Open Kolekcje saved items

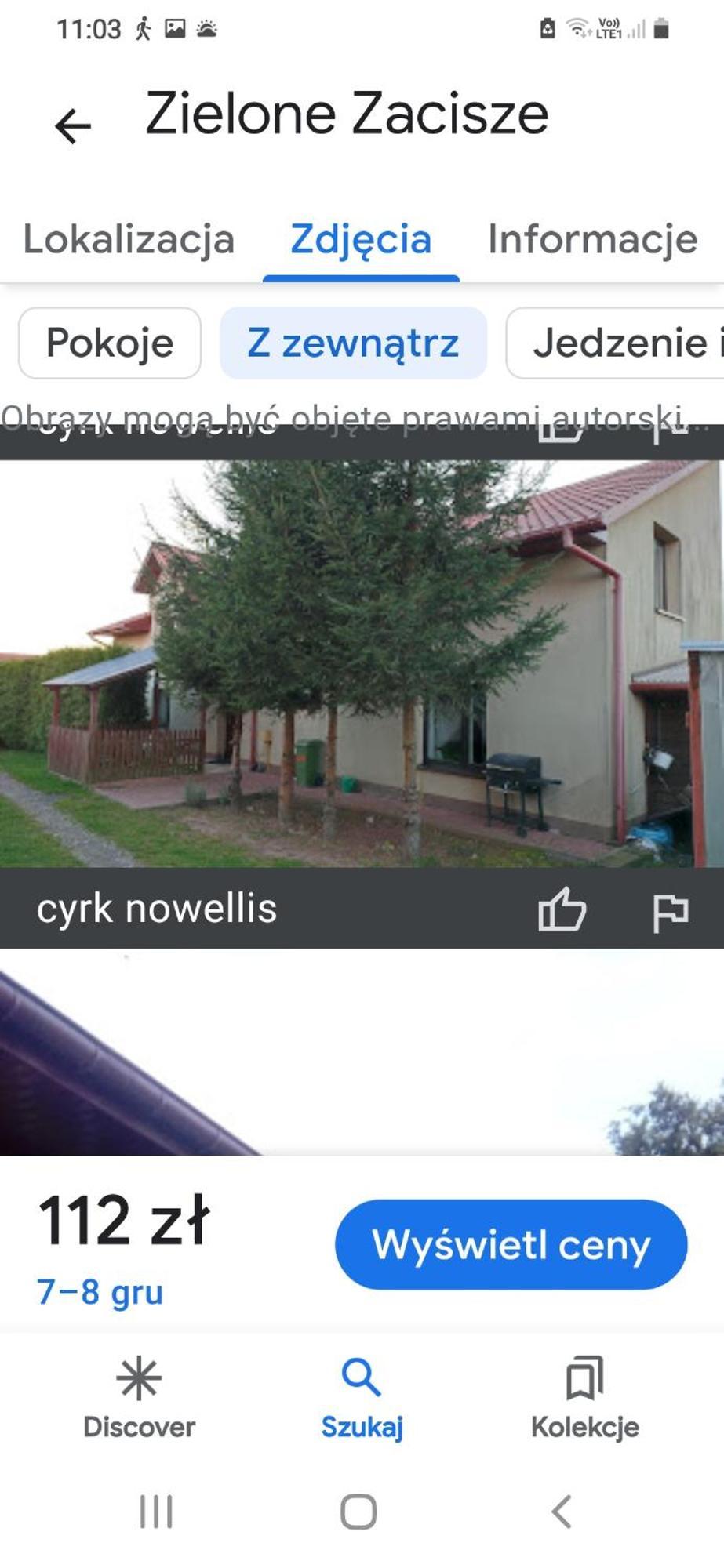[x=584, y=1399]
